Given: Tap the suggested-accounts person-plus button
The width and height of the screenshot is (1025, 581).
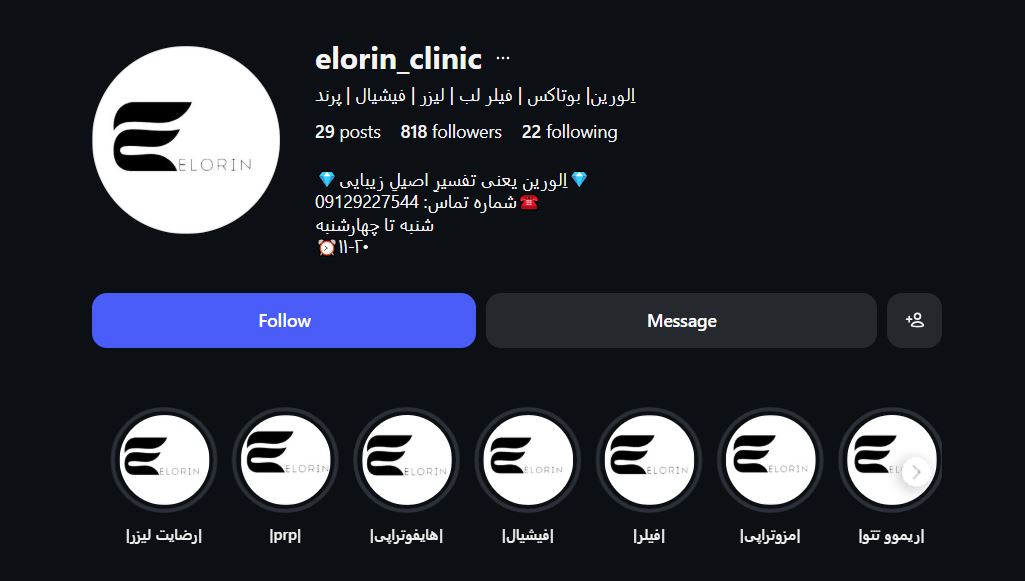Looking at the screenshot, I should pos(914,321).
